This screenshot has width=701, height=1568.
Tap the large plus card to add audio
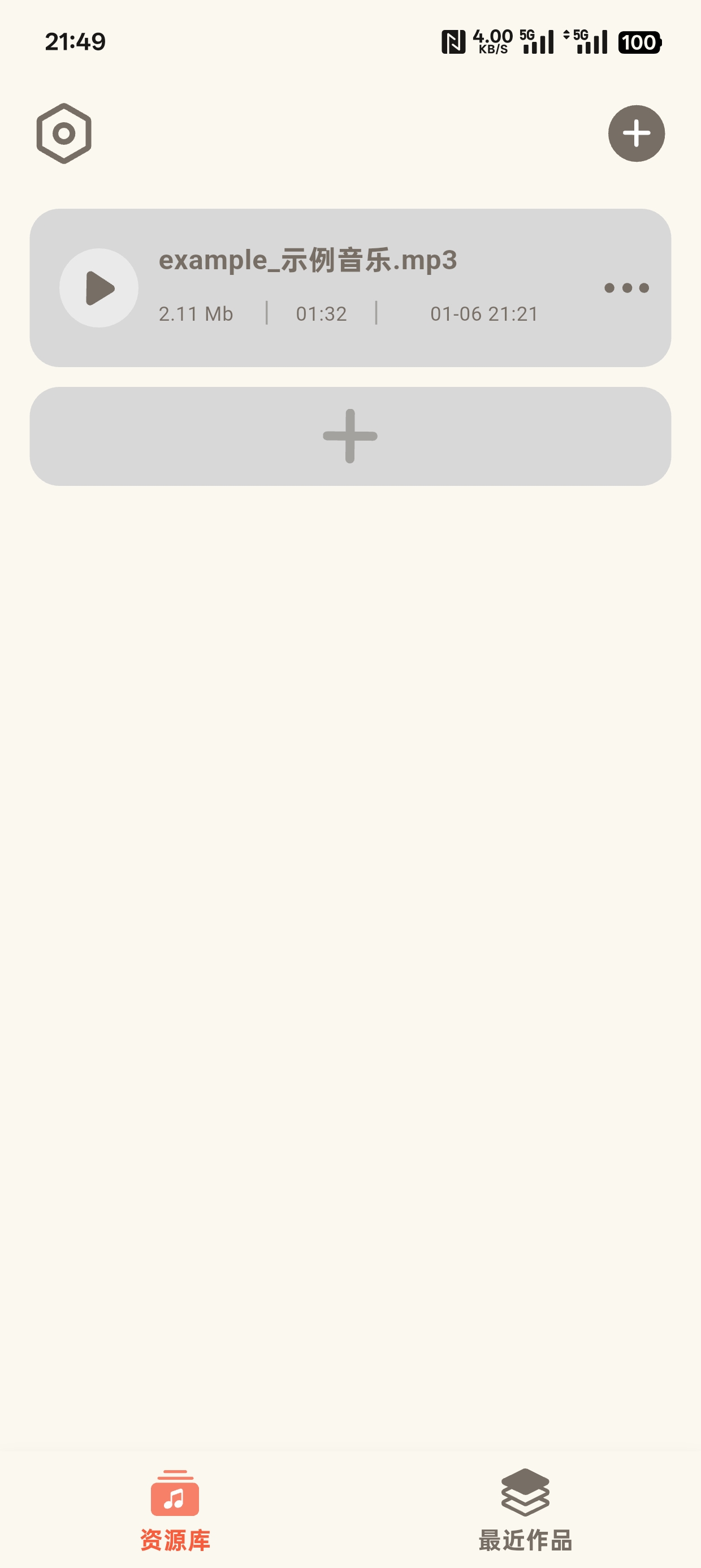[350, 436]
